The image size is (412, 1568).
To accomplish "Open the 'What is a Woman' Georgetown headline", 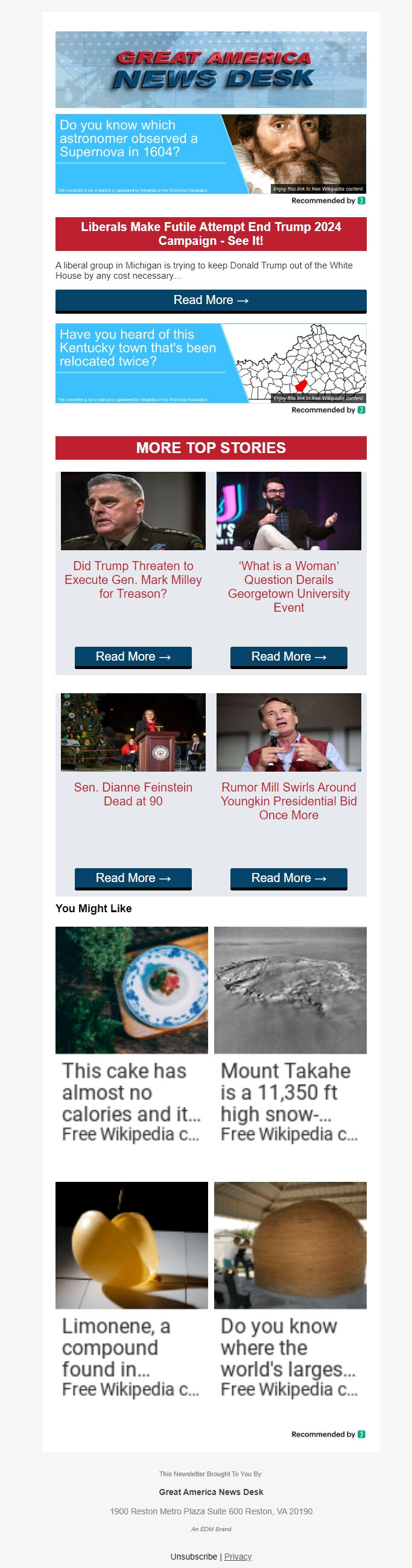I will 288,586.
